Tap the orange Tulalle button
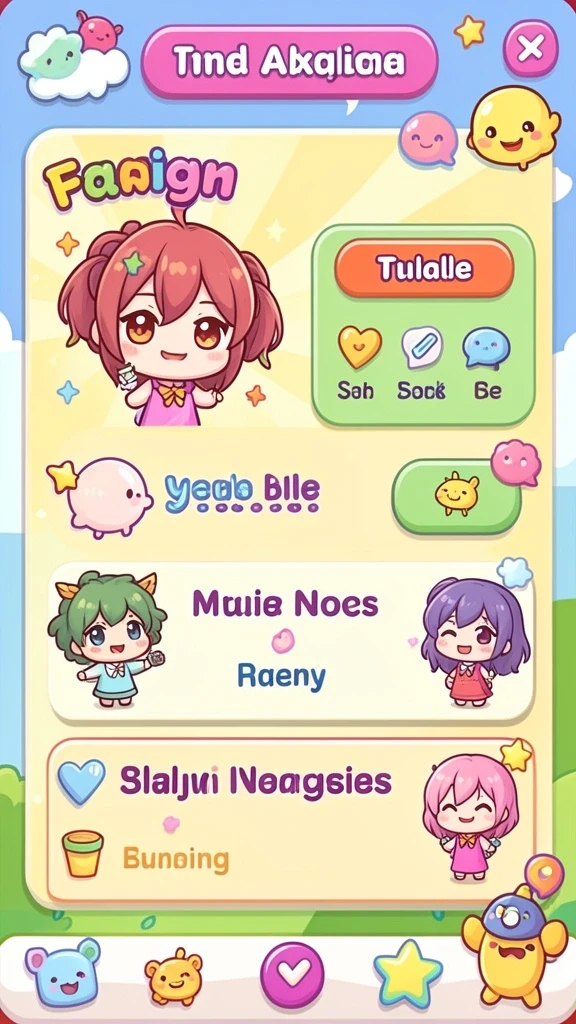This screenshot has width=576, height=1024. tap(424, 268)
